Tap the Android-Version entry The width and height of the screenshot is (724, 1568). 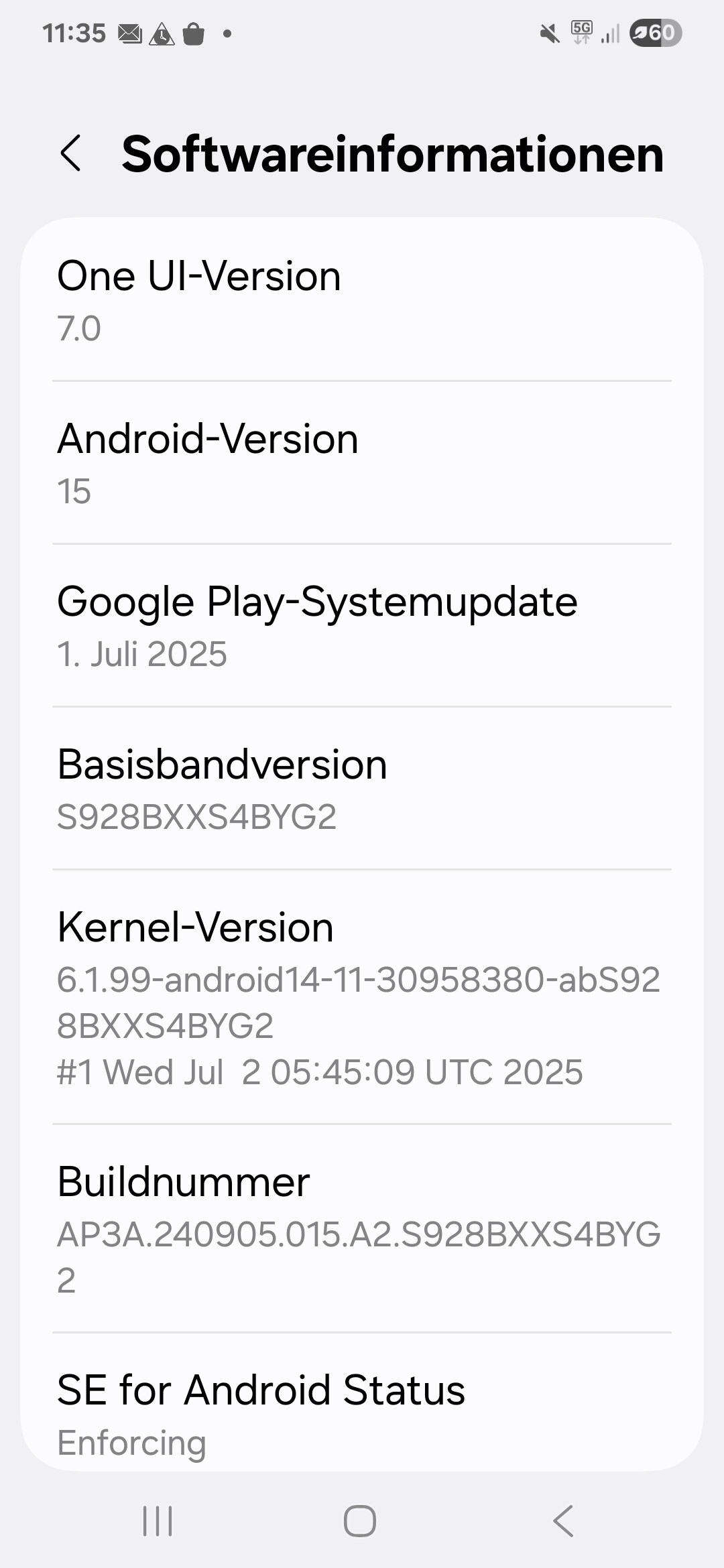(362, 463)
